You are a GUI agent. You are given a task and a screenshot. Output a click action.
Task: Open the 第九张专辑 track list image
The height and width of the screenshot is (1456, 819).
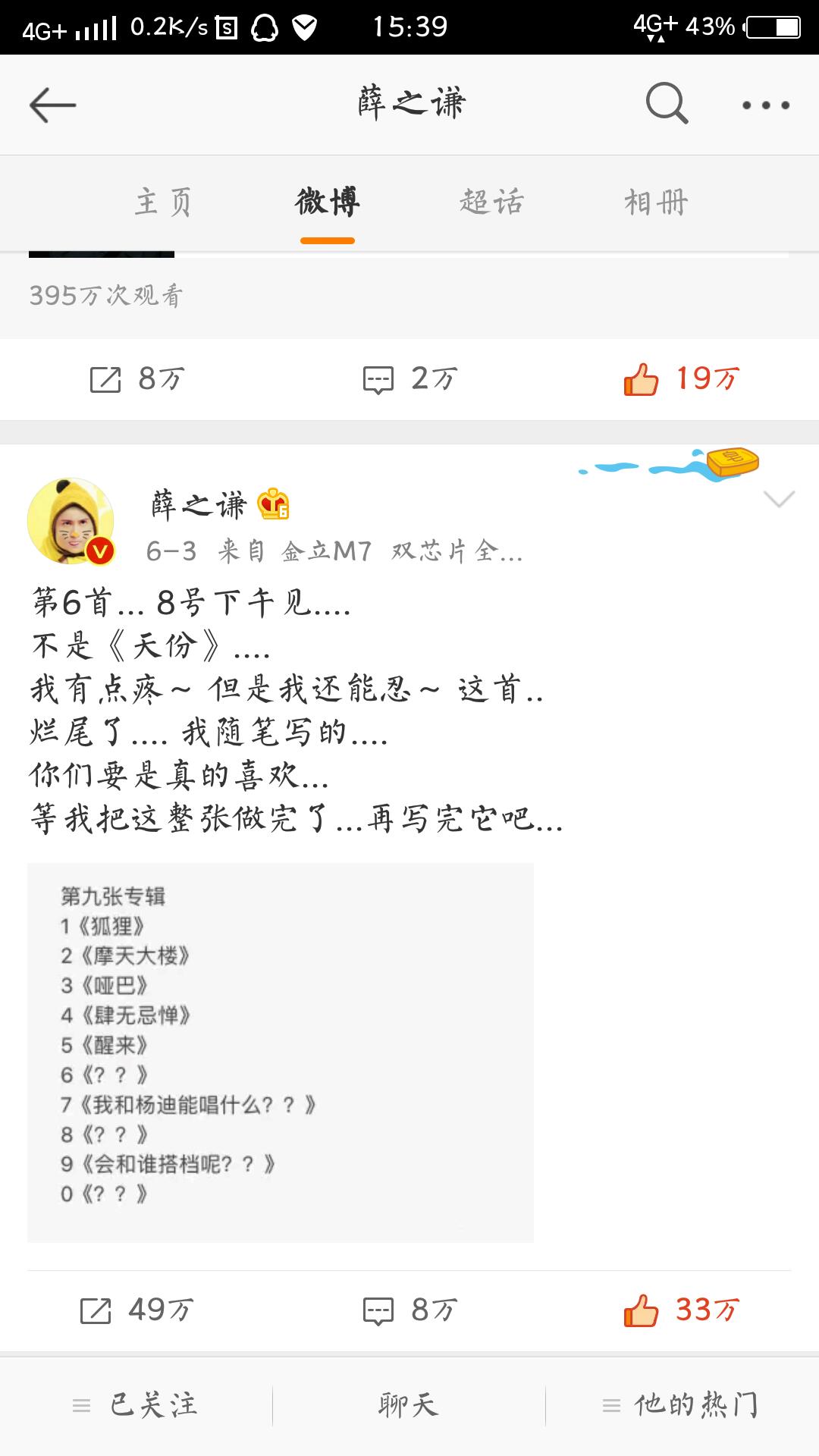281,1053
